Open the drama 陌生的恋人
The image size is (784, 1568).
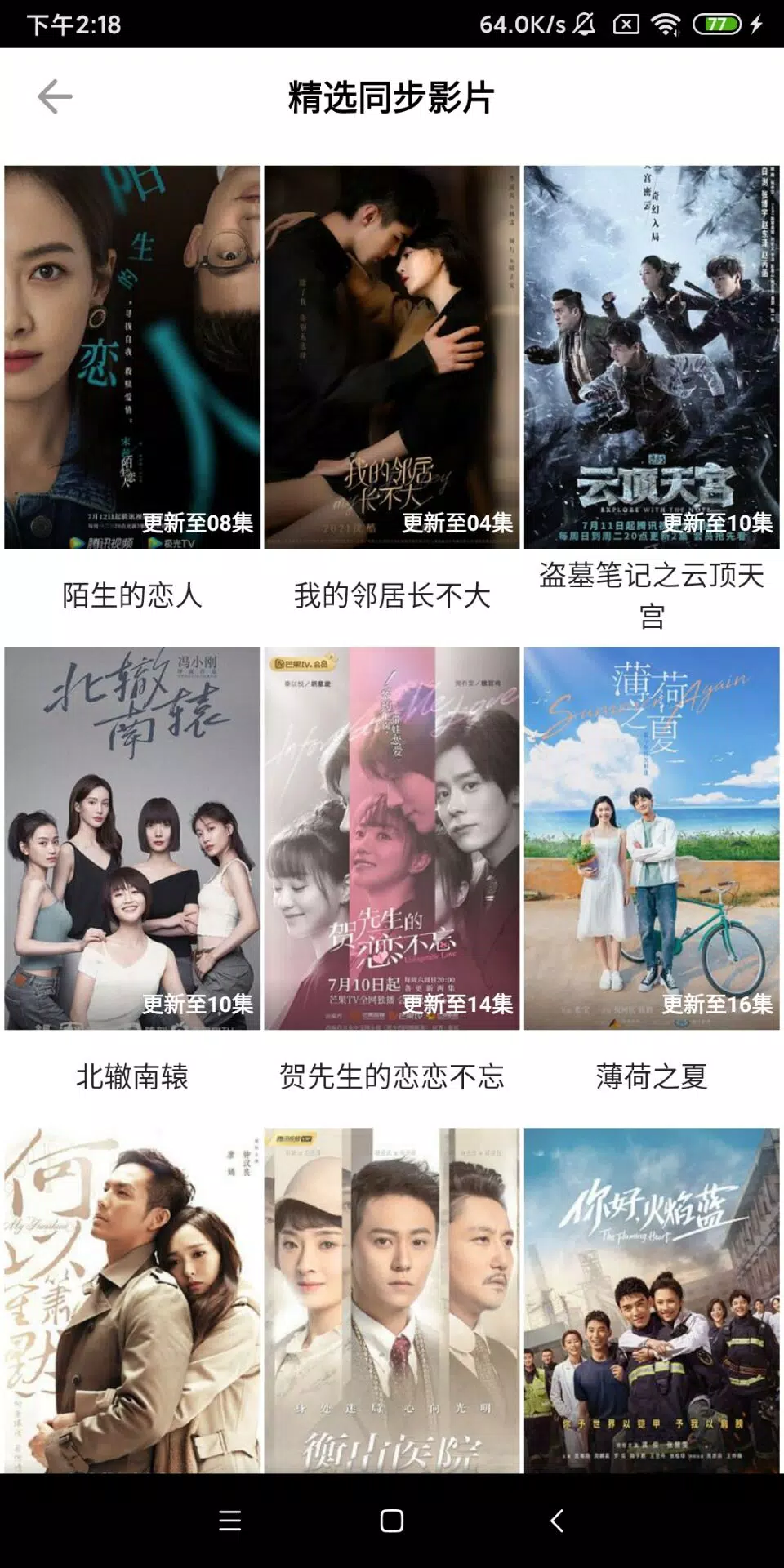point(131,357)
